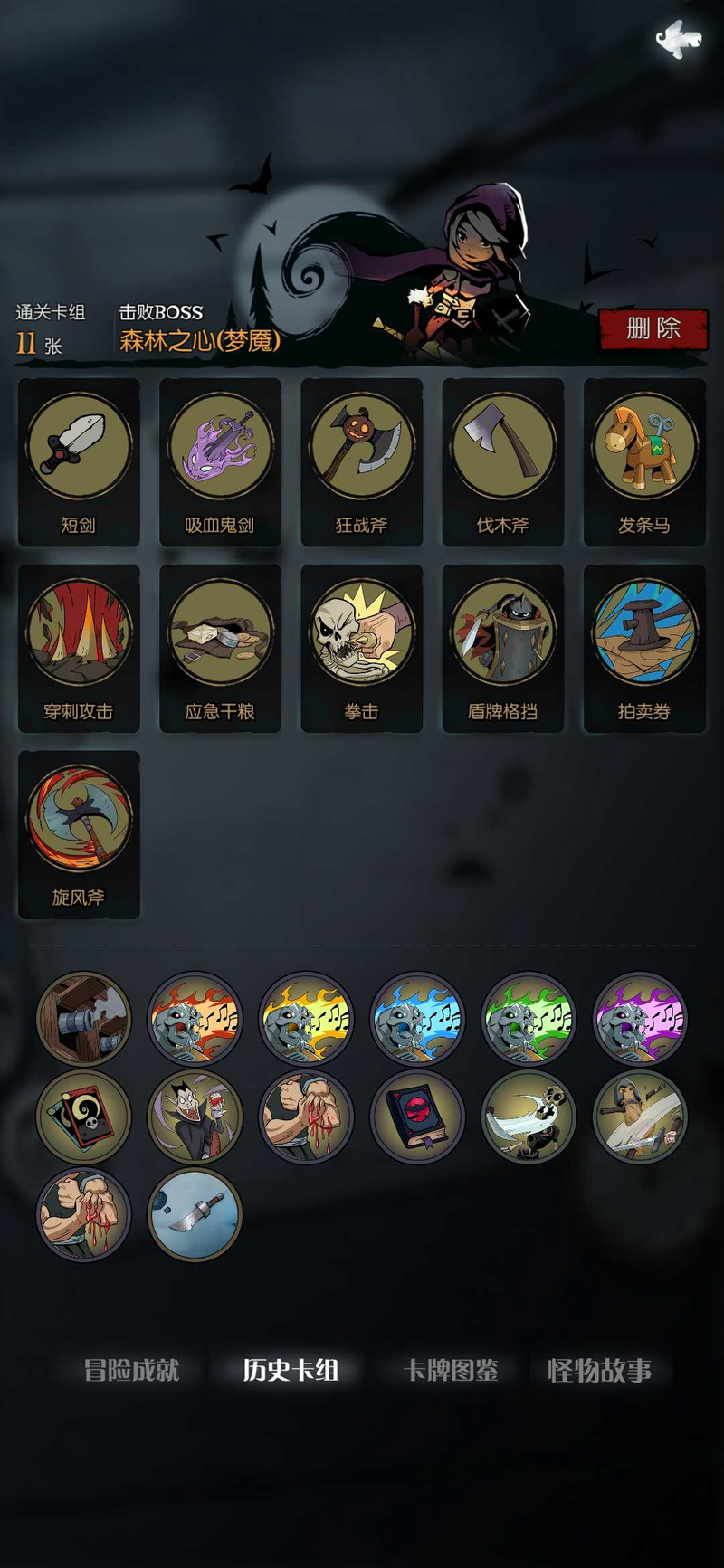Tap the back arrow icon at top
Viewport: 724px width, 1568px height.
679,40
